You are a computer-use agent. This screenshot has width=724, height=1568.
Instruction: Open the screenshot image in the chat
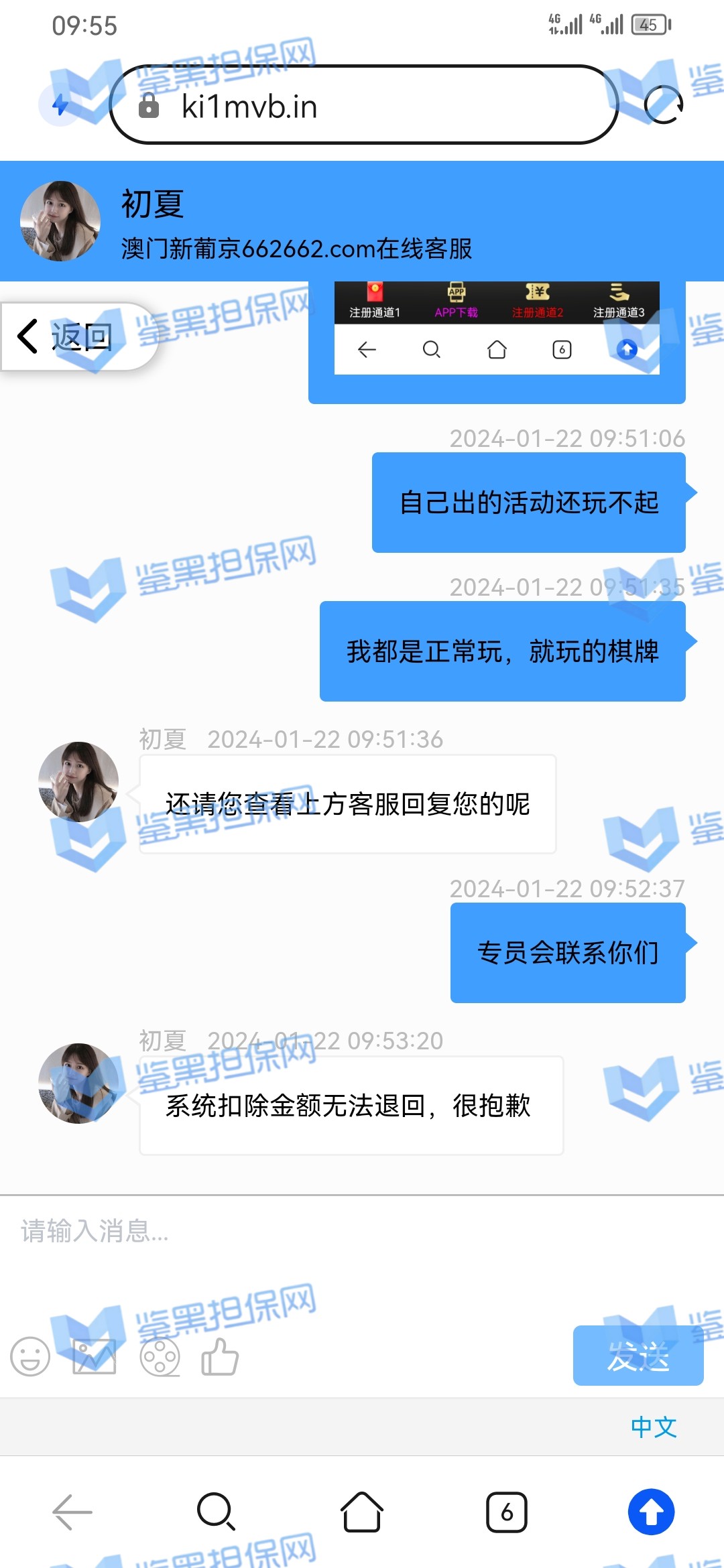(x=497, y=328)
